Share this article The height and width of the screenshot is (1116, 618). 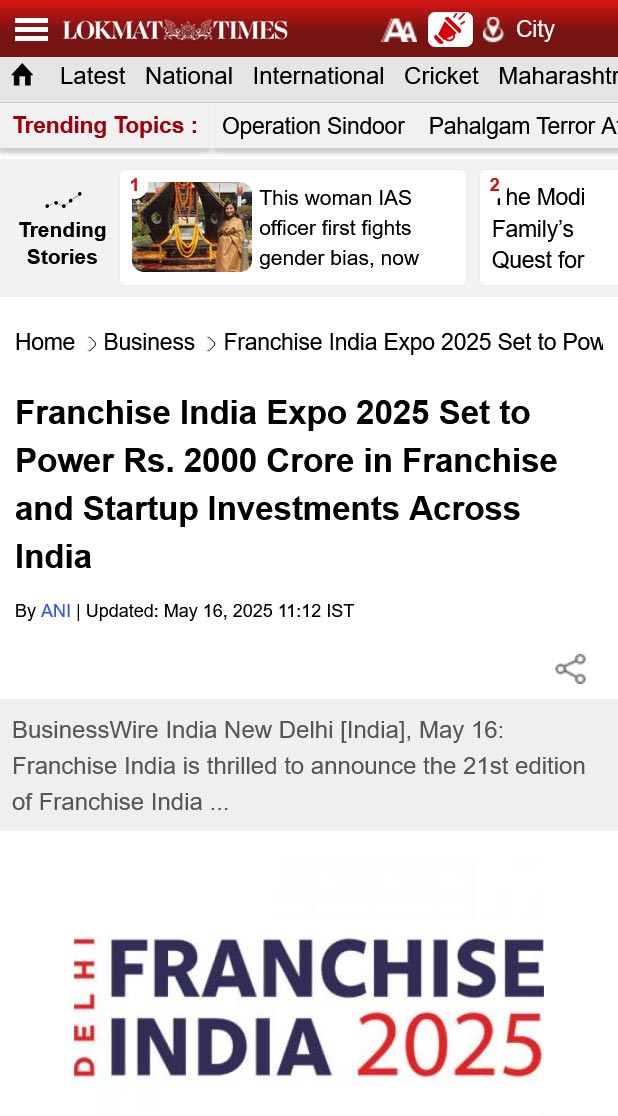click(x=570, y=669)
